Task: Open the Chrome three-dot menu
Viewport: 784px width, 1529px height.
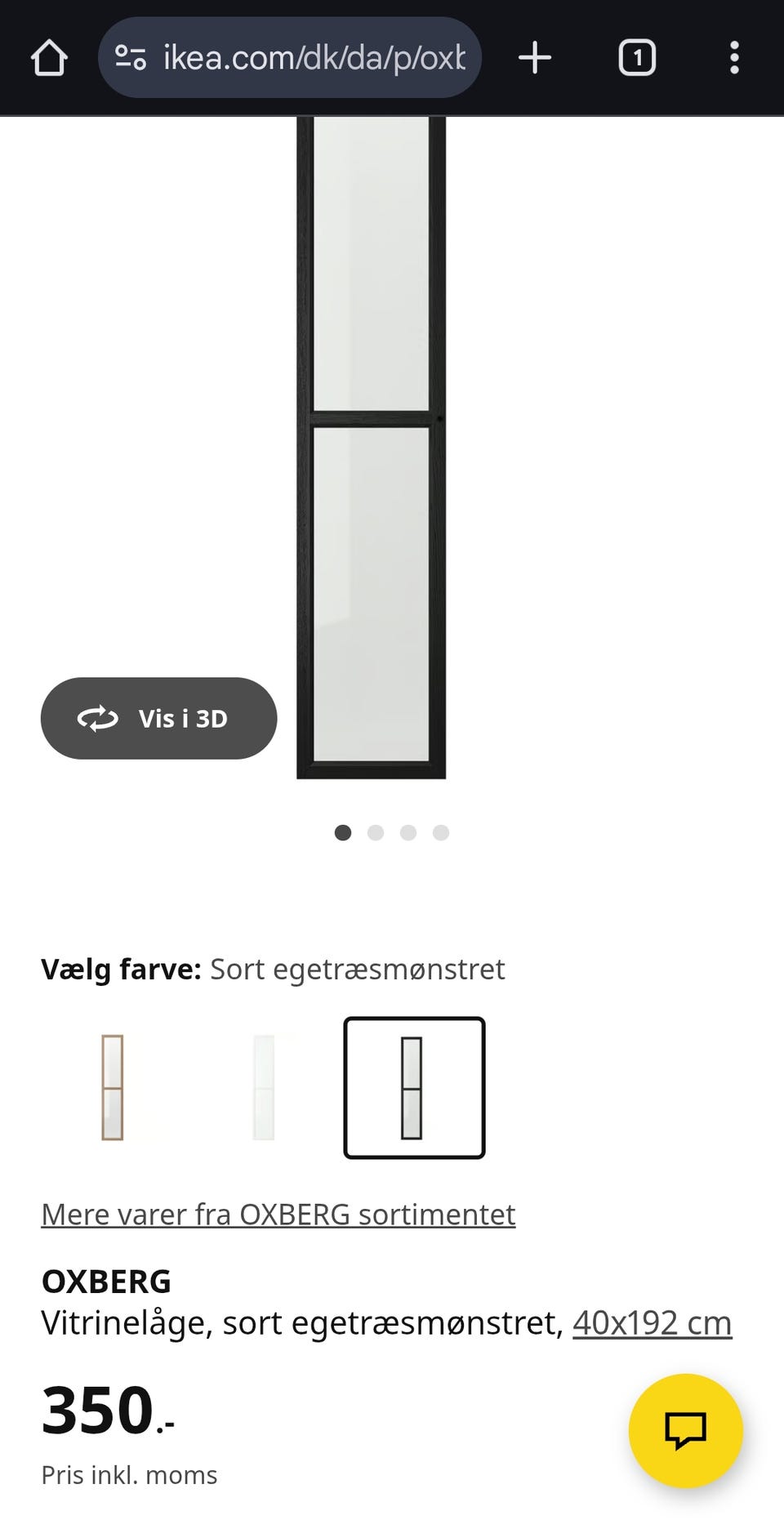Action: click(x=734, y=57)
